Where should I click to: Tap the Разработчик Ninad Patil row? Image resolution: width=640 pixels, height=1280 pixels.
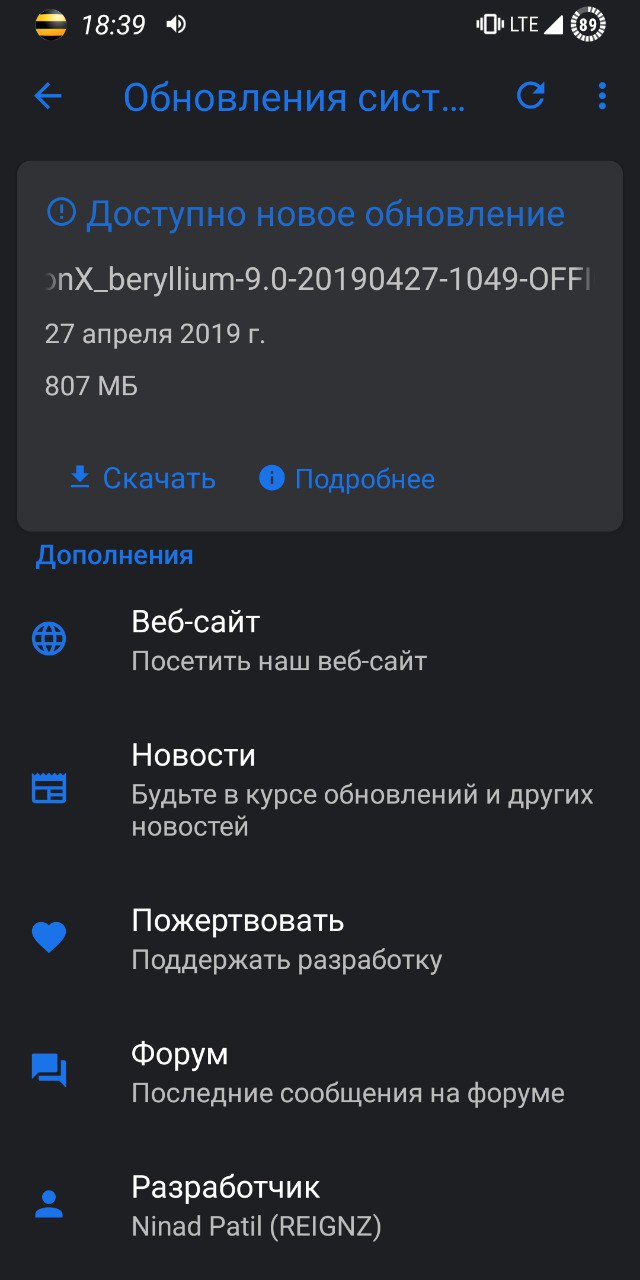pyautogui.click(x=320, y=1205)
